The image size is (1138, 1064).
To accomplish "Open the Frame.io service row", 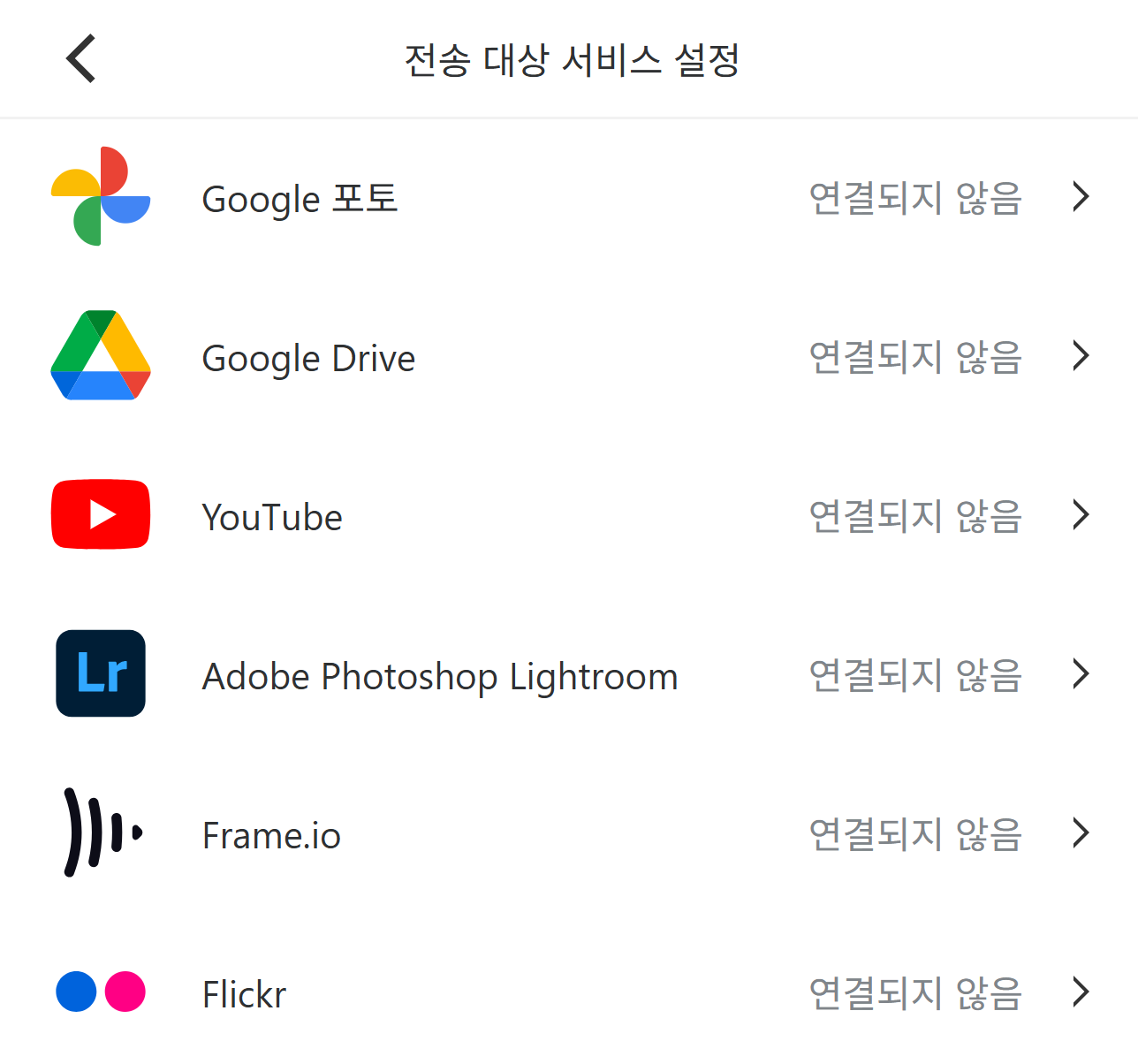I will 569,834.
